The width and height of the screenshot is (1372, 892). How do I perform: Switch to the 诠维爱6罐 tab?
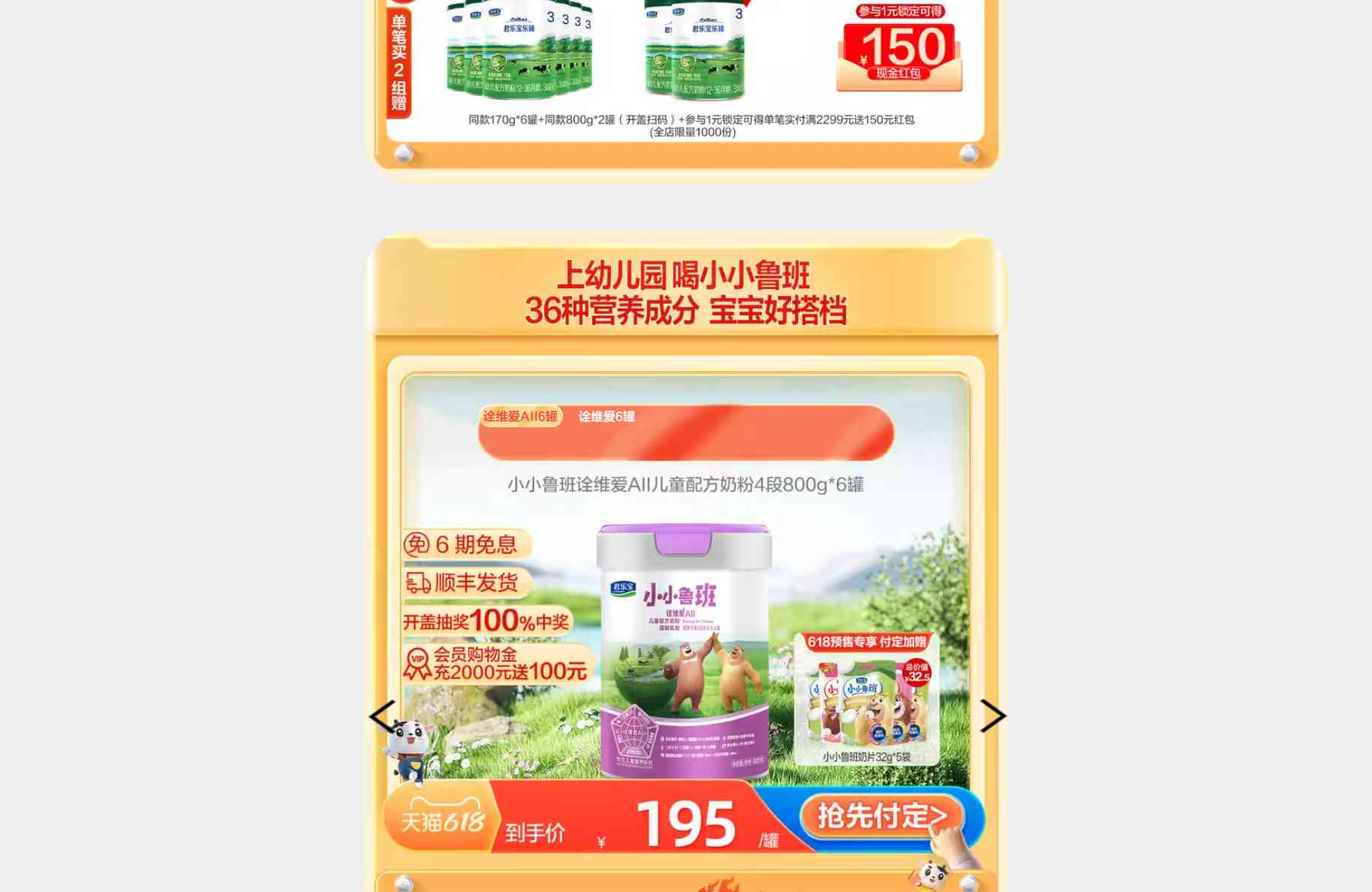(x=606, y=417)
